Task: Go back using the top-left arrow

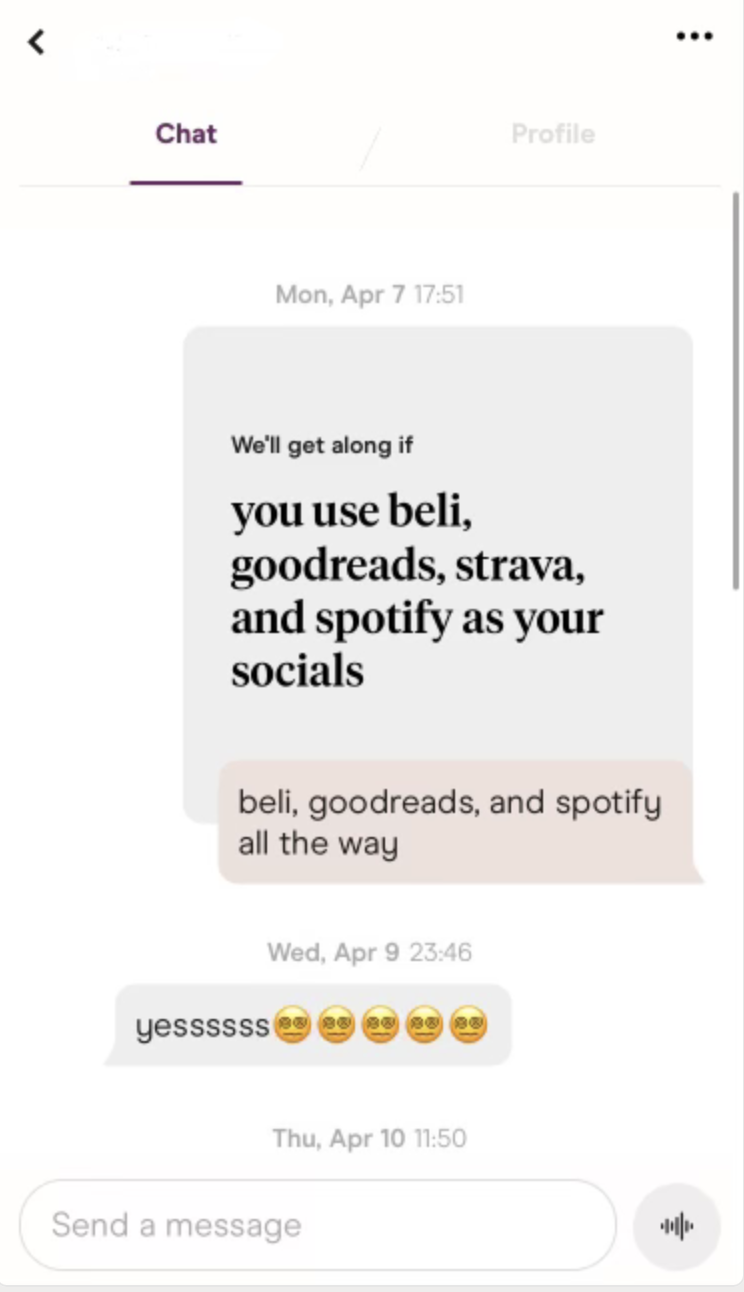Action: tap(37, 42)
